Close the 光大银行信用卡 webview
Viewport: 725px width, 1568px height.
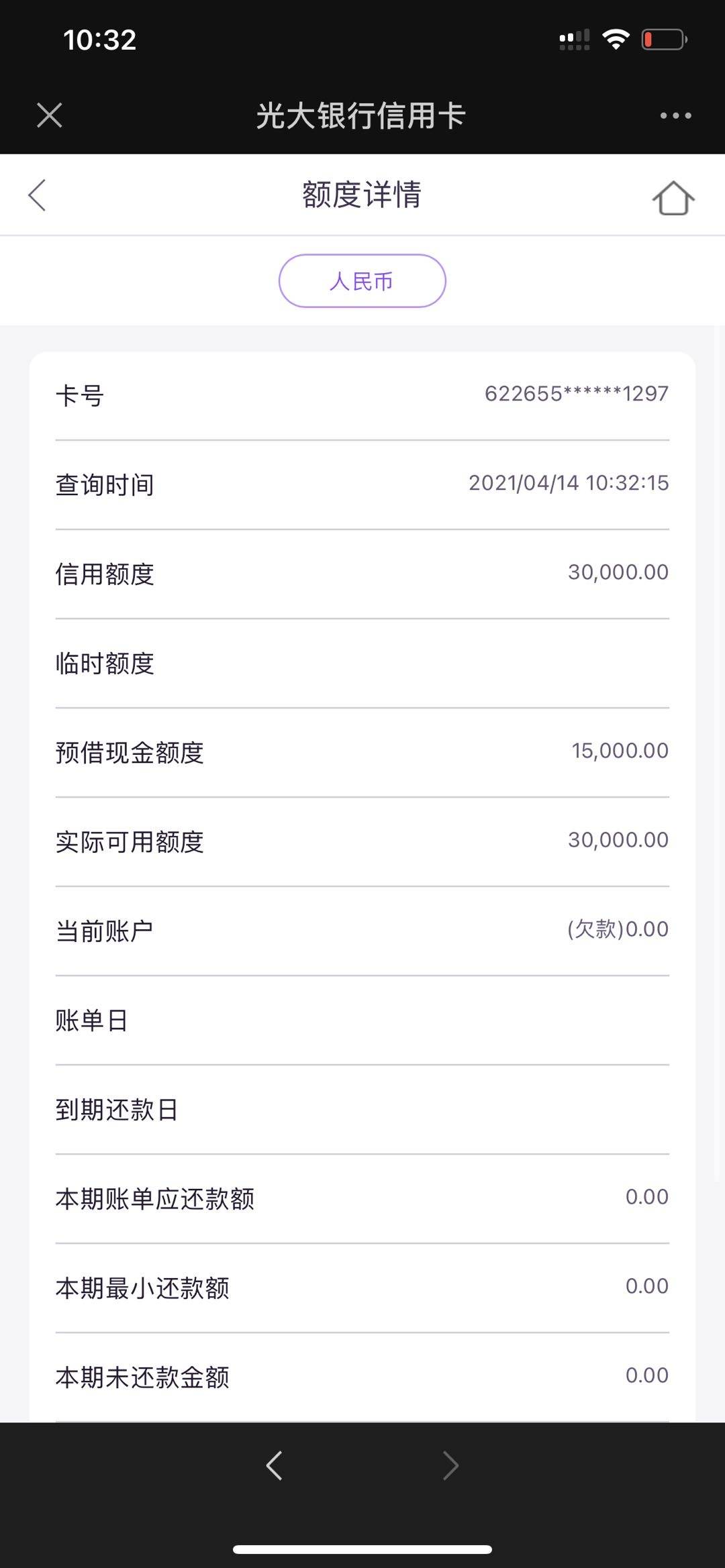click(x=50, y=115)
